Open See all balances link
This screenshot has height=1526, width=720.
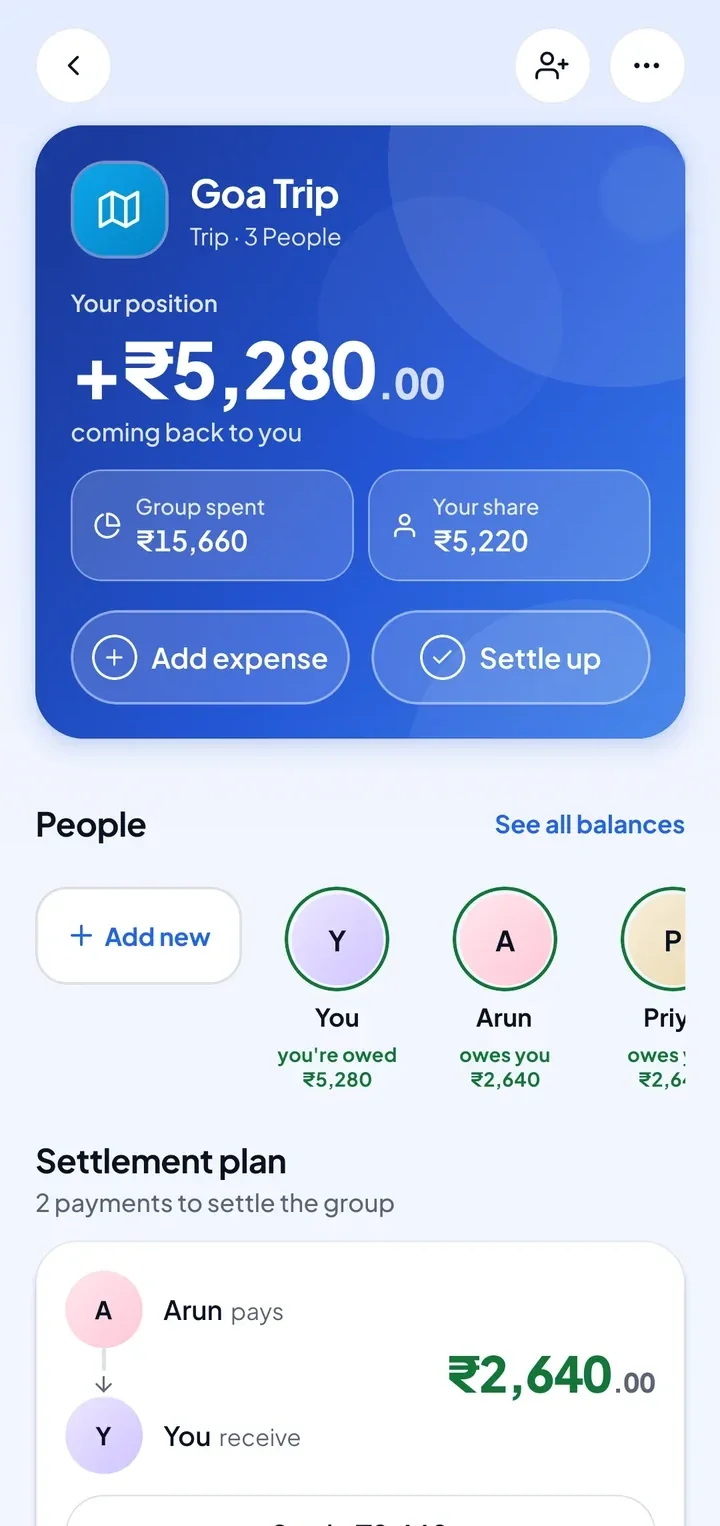tap(590, 825)
